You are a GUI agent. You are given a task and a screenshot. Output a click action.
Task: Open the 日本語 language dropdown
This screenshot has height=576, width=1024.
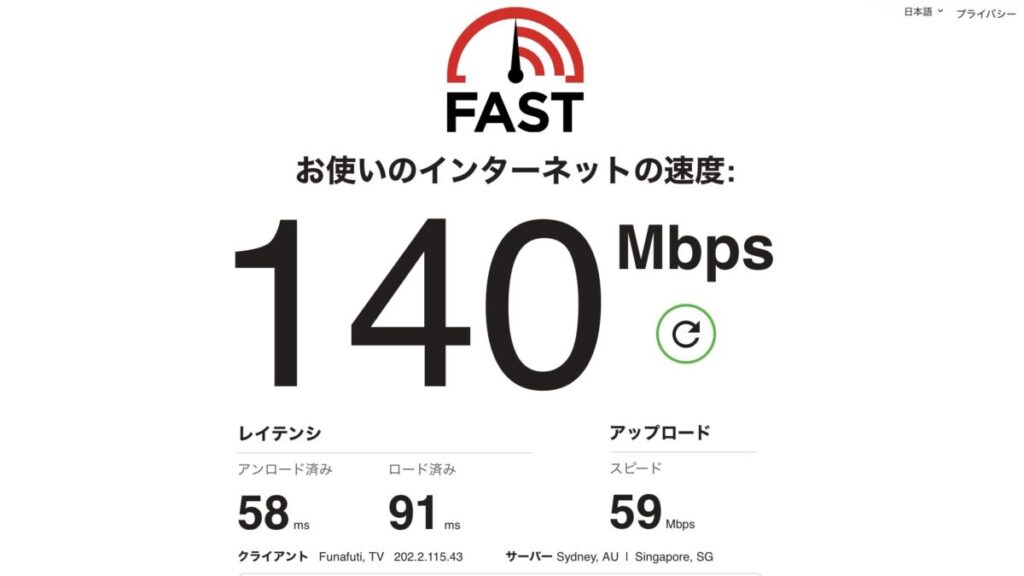[x=924, y=13]
